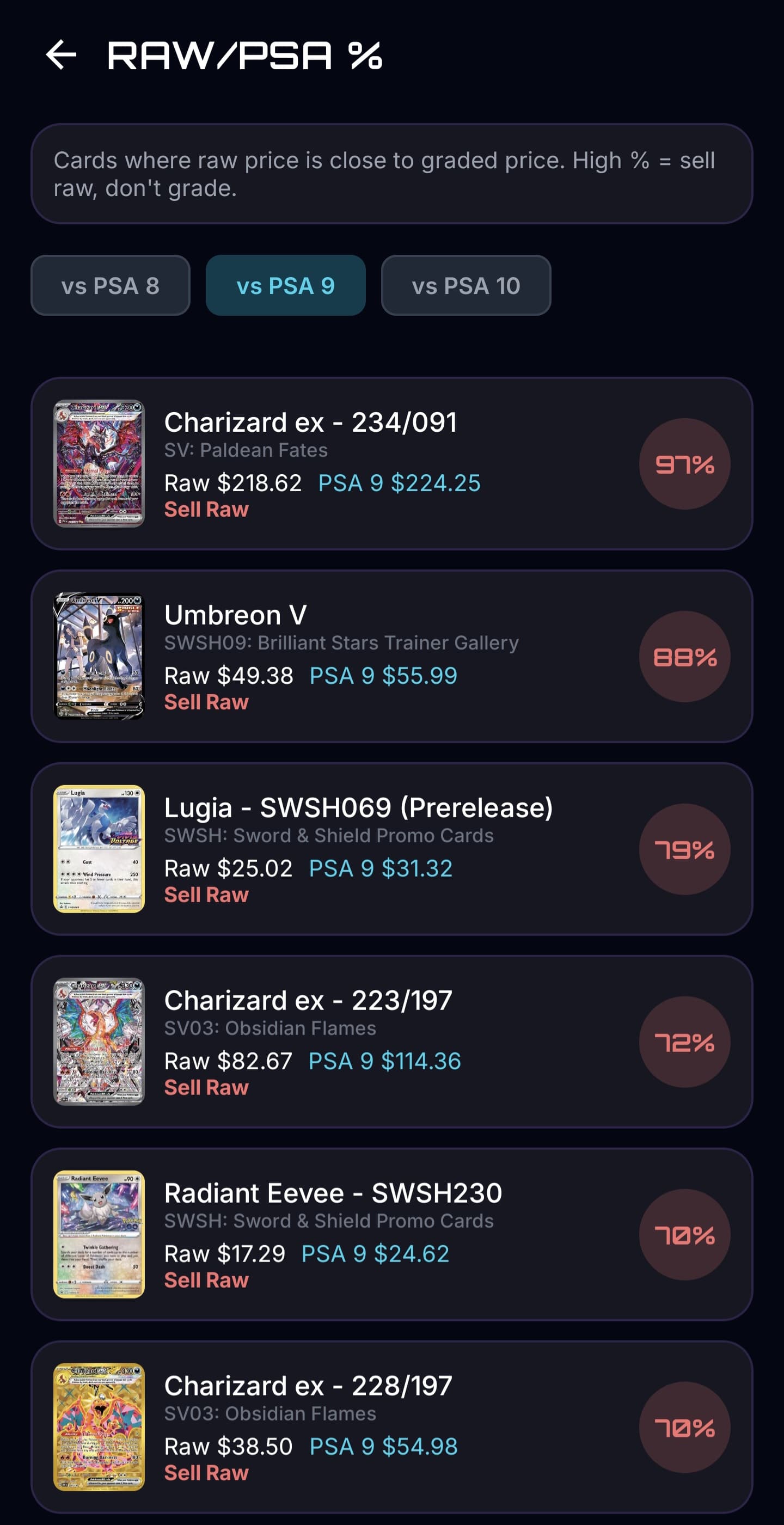Image resolution: width=784 pixels, height=1525 pixels.
Task: Tap the 88% badge on Umbreon V
Action: click(684, 657)
